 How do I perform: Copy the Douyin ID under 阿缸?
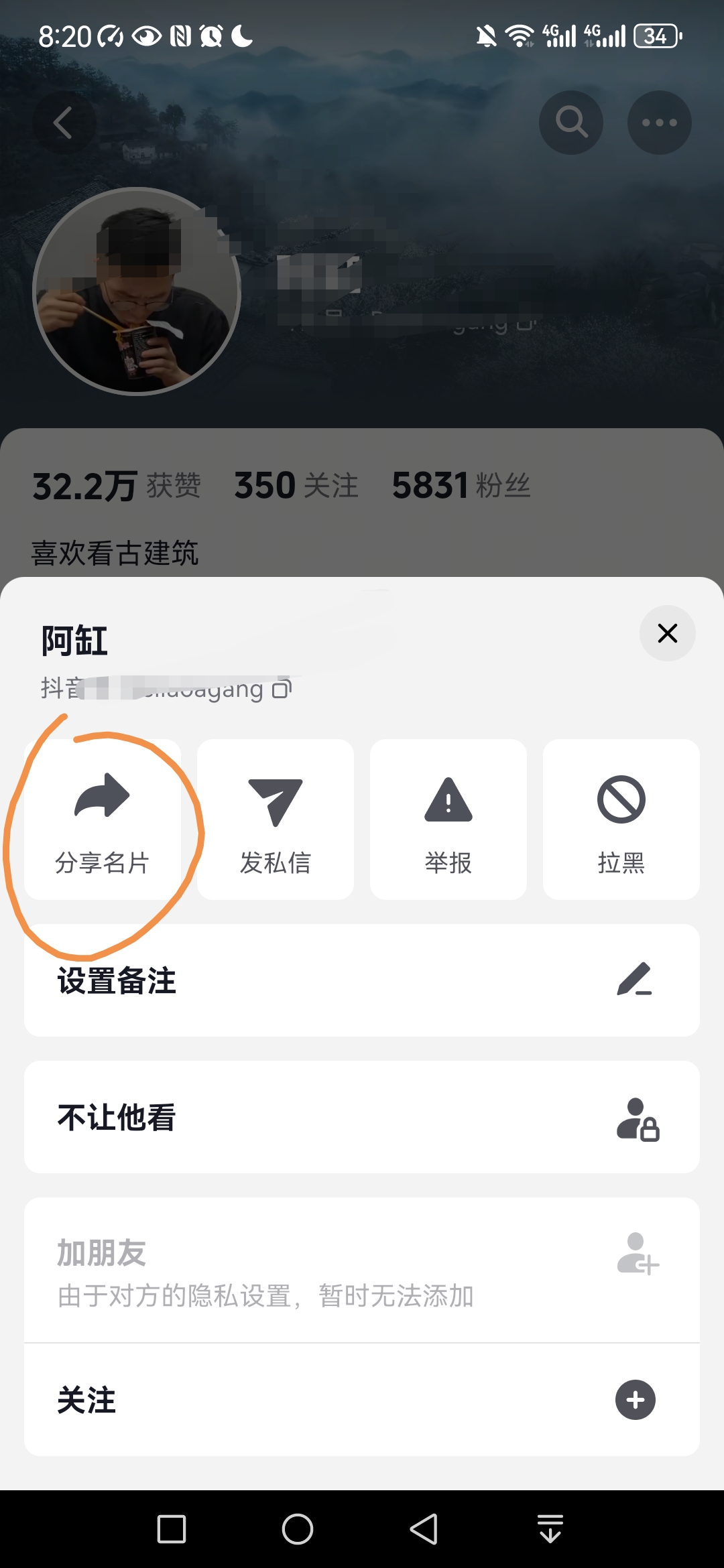pyautogui.click(x=282, y=689)
